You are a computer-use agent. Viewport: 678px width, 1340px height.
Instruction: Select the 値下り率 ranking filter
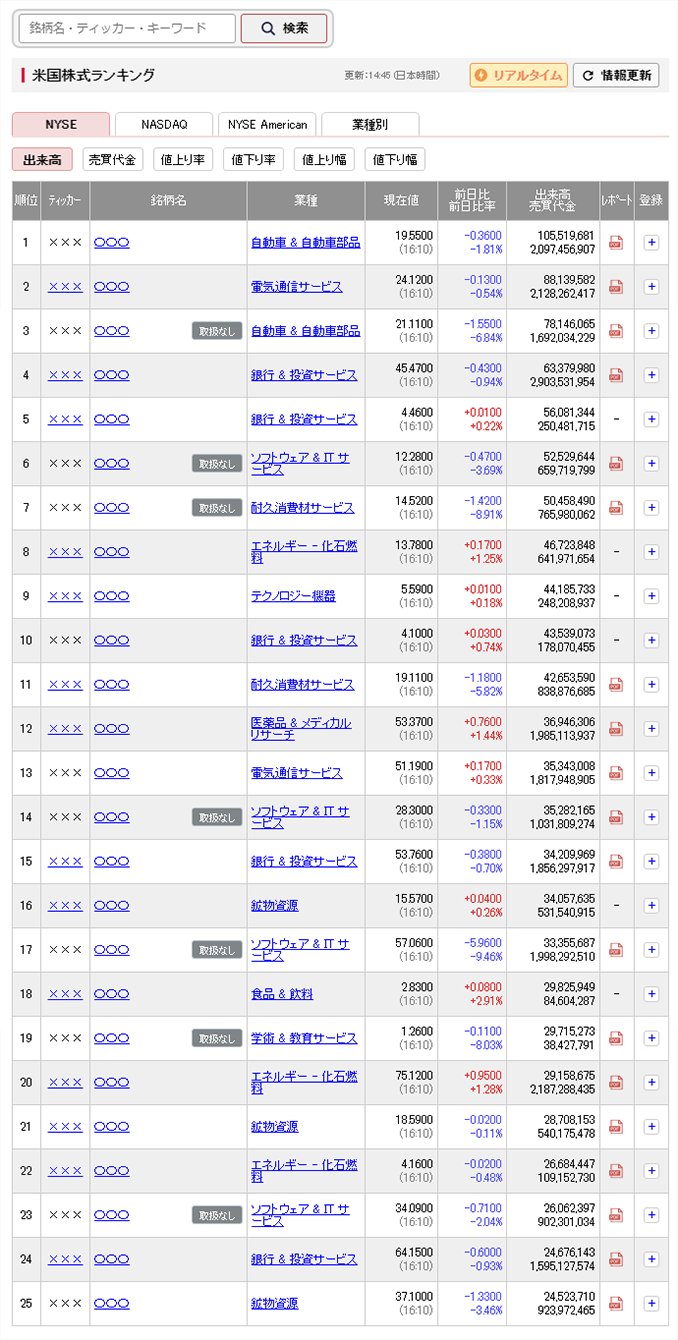254,159
